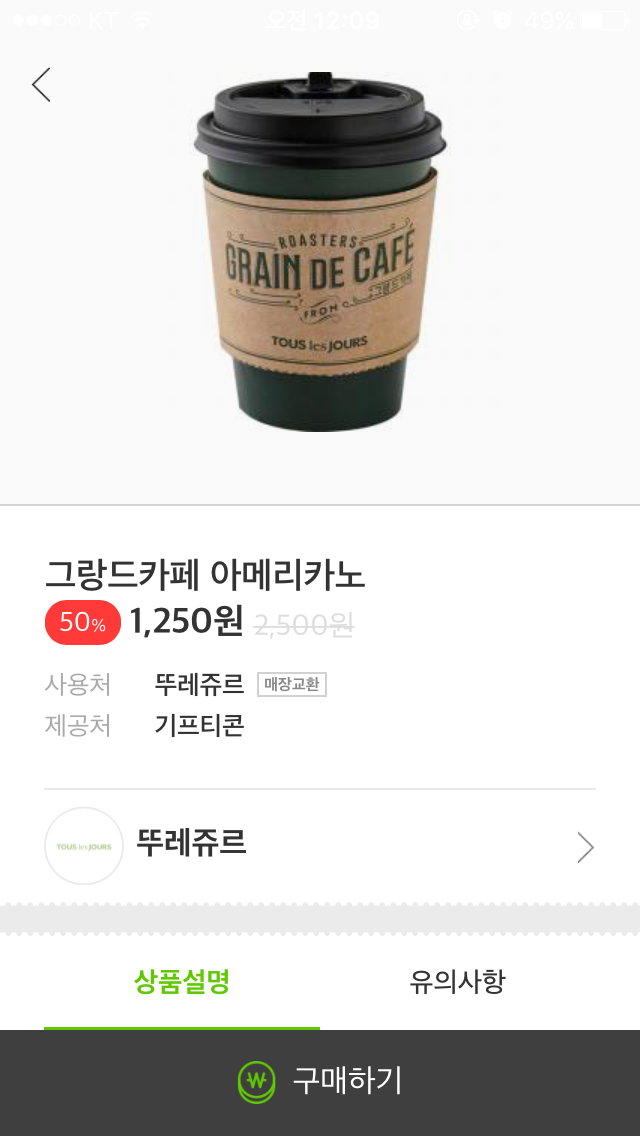Viewport: 640px width, 1136px height.
Task: Switch to the 상품설명 tab
Action: 182,982
